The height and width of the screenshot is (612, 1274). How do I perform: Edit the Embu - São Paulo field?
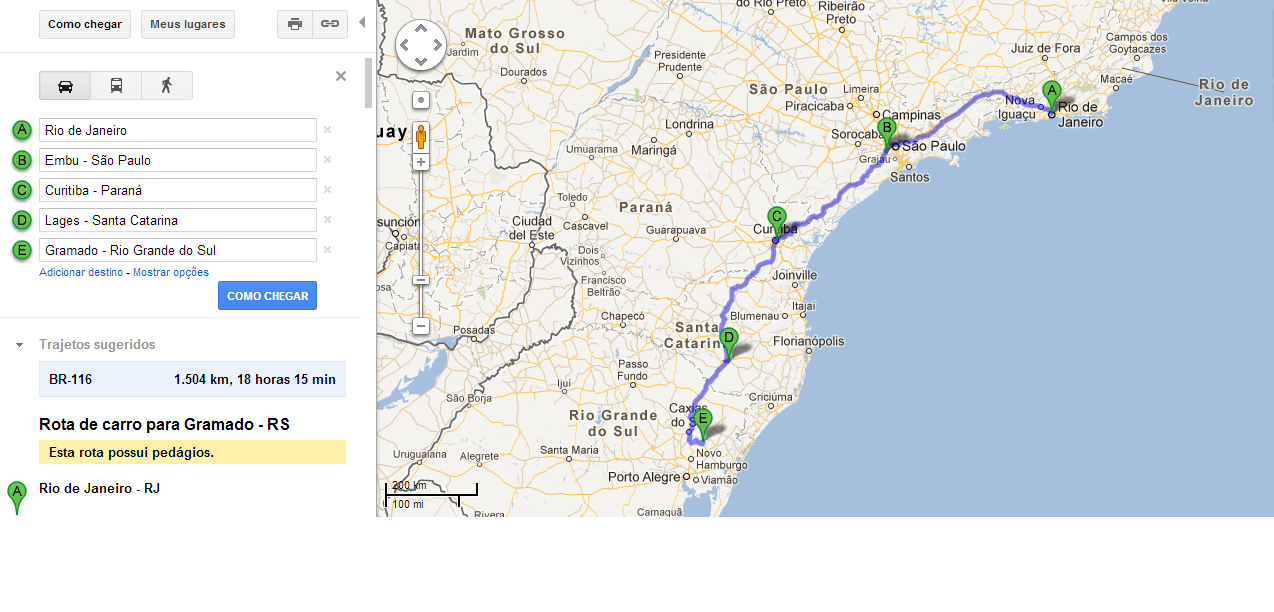178,160
